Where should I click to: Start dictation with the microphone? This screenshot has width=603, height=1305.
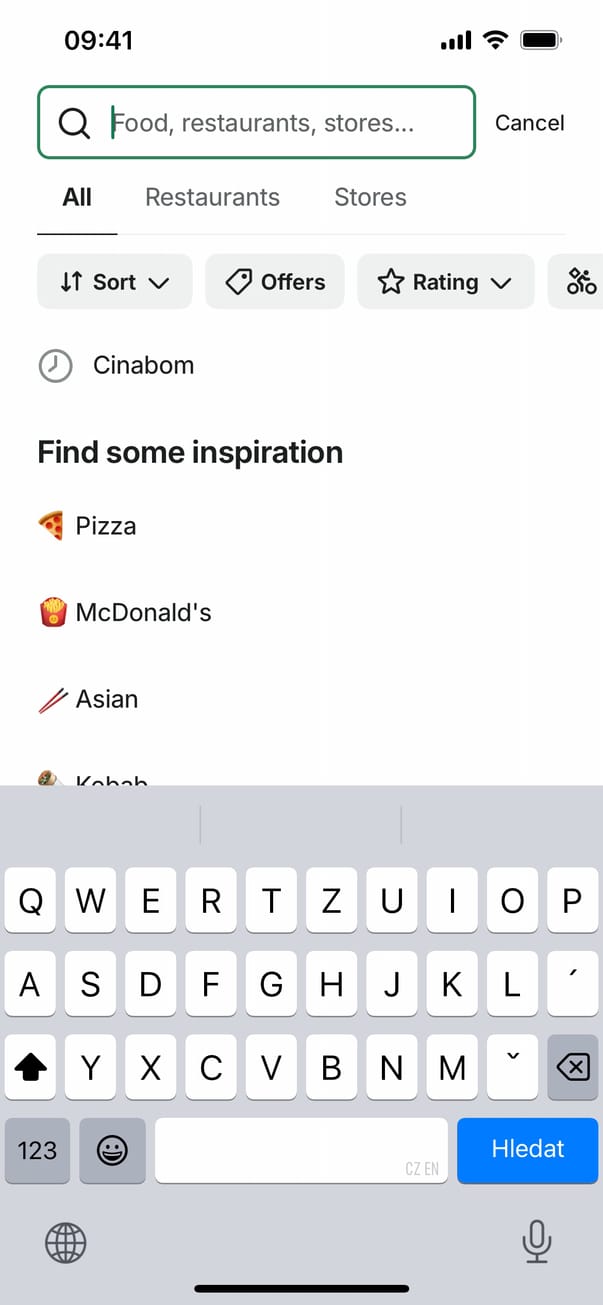coord(537,1242)
